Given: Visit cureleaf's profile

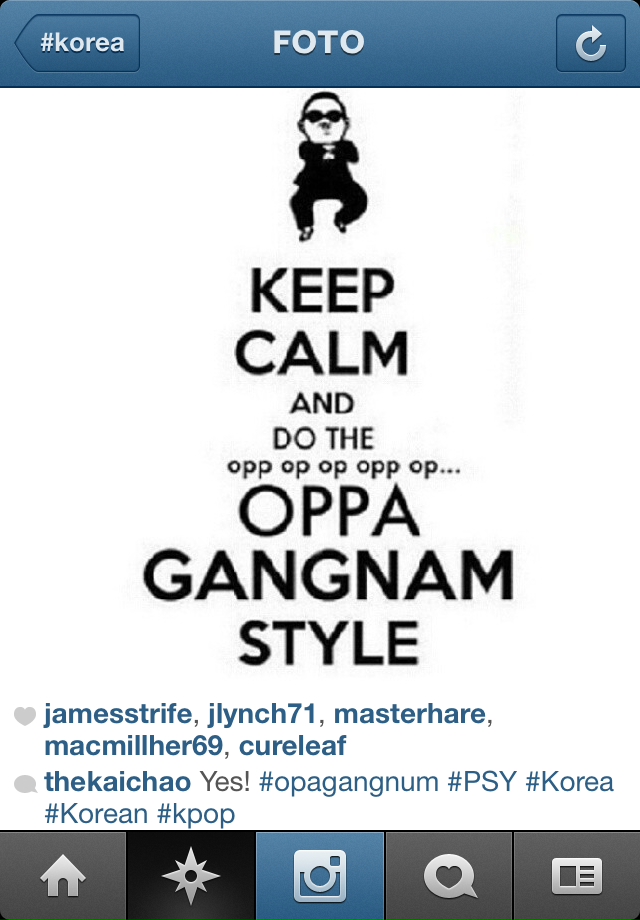Looking at the screenshot, I should (292, 747).
